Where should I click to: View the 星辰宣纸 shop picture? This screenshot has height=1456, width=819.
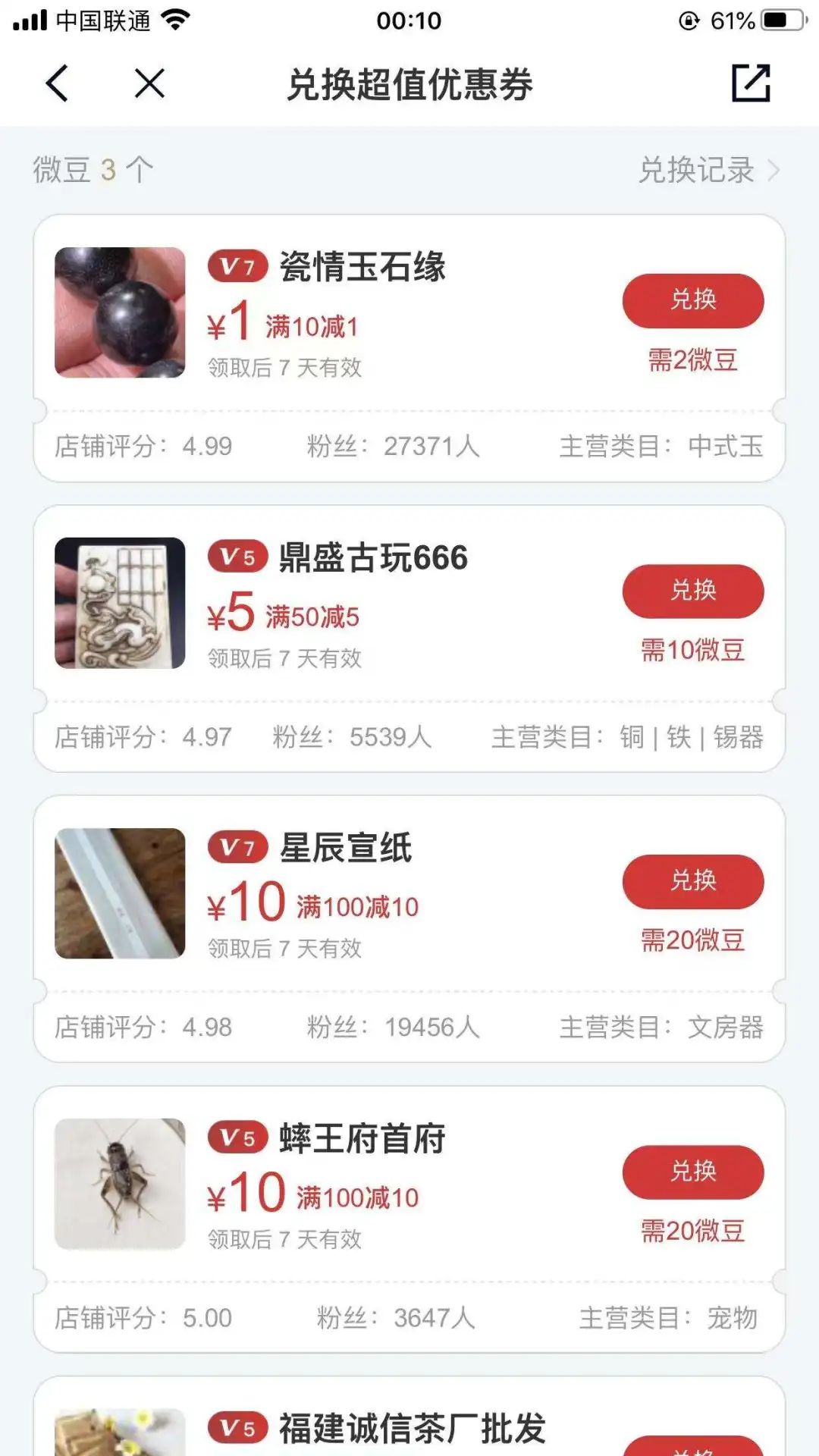coord(120,893)
